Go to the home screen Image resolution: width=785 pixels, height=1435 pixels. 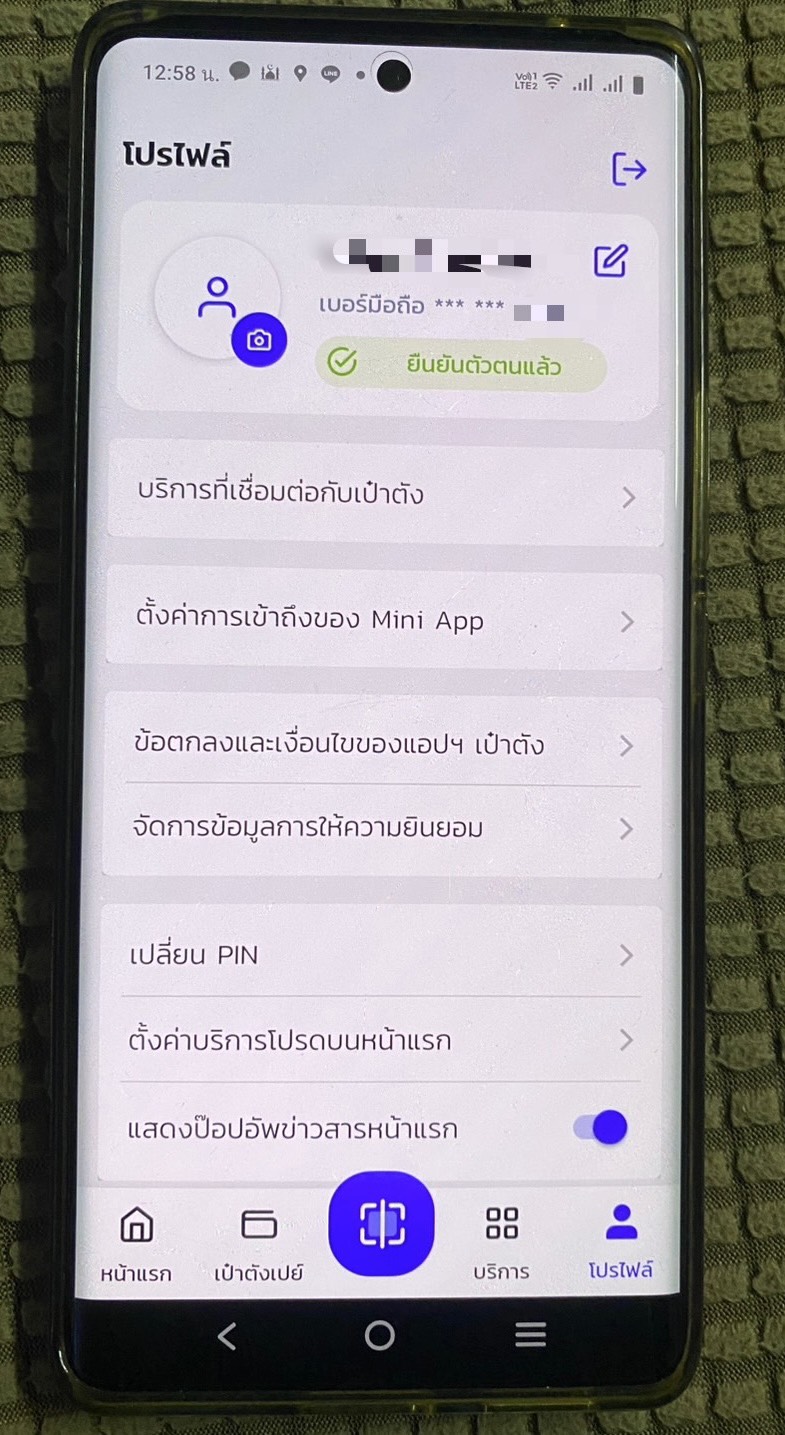pos(380,1335)
